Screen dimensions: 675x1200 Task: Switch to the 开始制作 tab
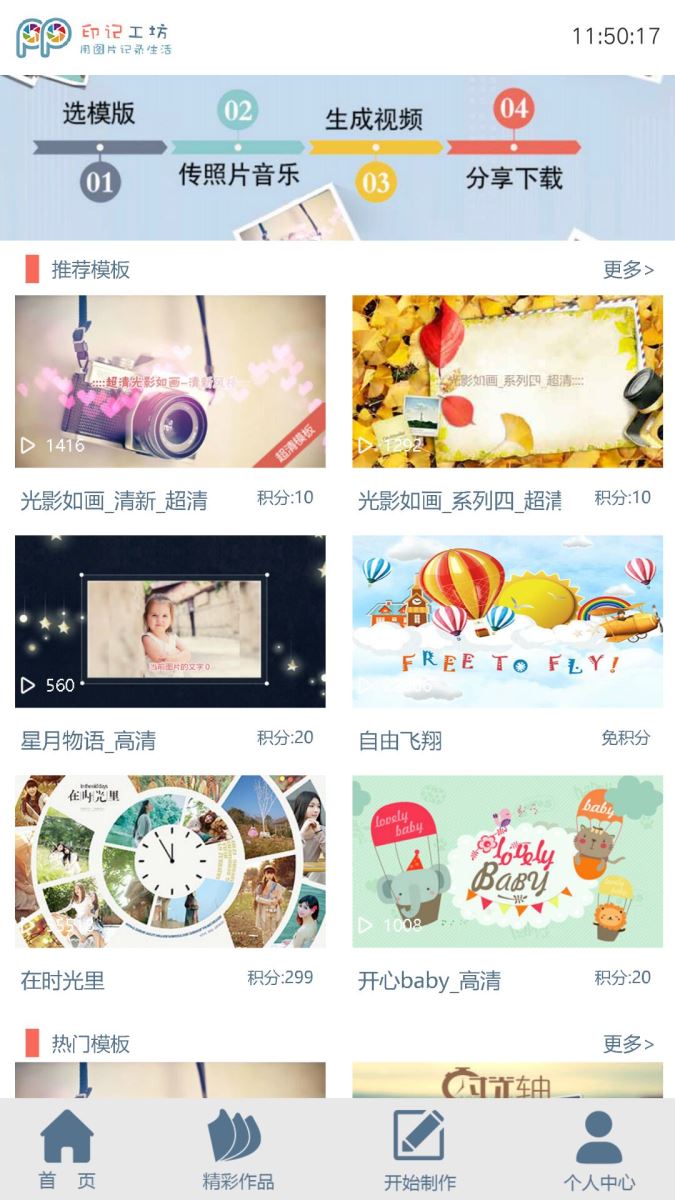pyautogui.click(x=419, y=1150)
